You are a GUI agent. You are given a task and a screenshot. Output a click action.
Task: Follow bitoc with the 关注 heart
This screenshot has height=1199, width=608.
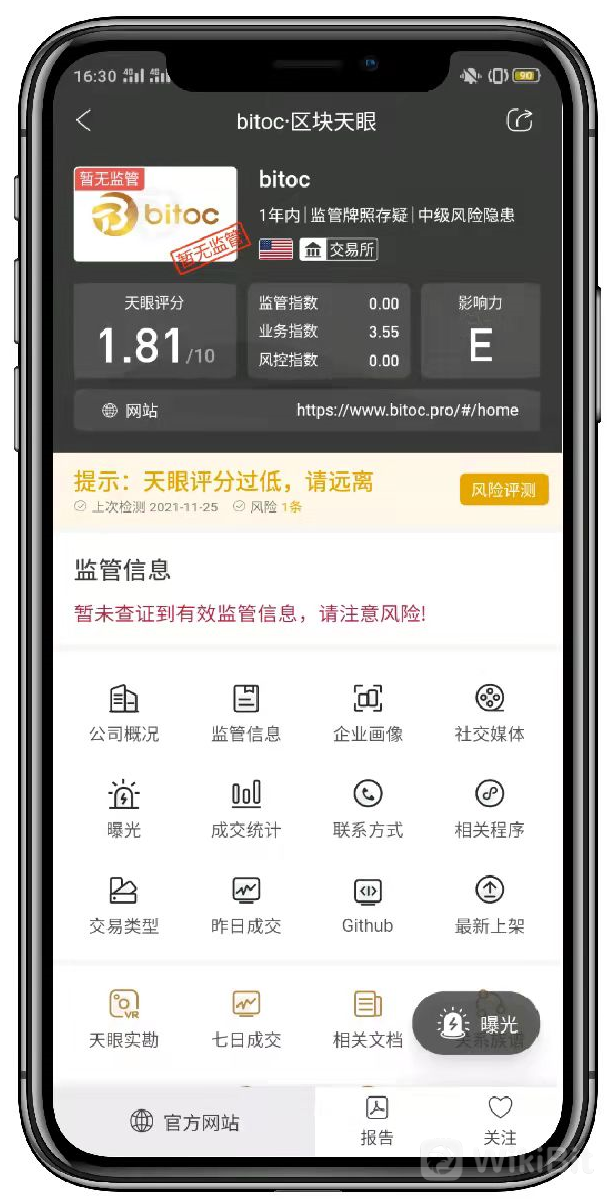click(500, 1121)
